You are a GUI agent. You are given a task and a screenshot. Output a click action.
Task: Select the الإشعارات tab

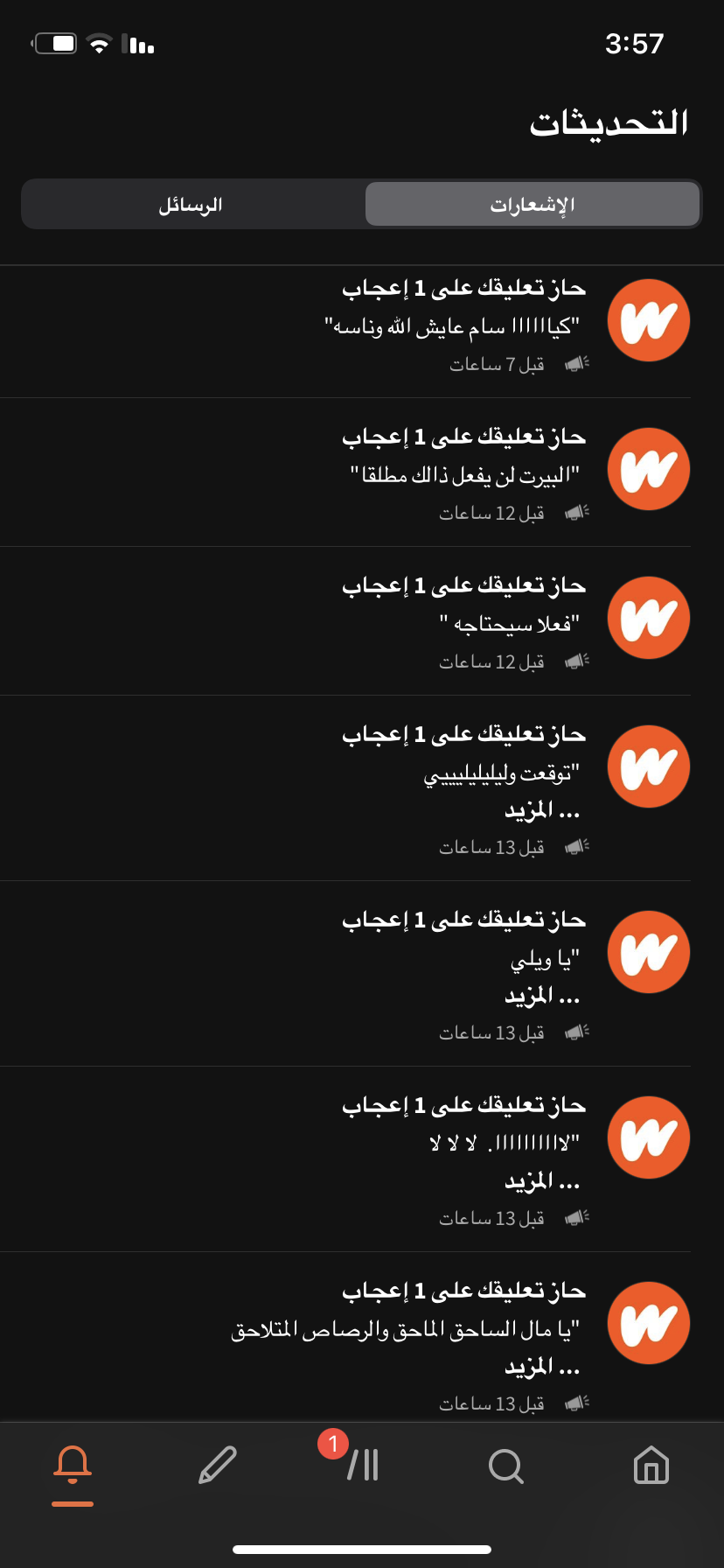click(x=532, y=205)
